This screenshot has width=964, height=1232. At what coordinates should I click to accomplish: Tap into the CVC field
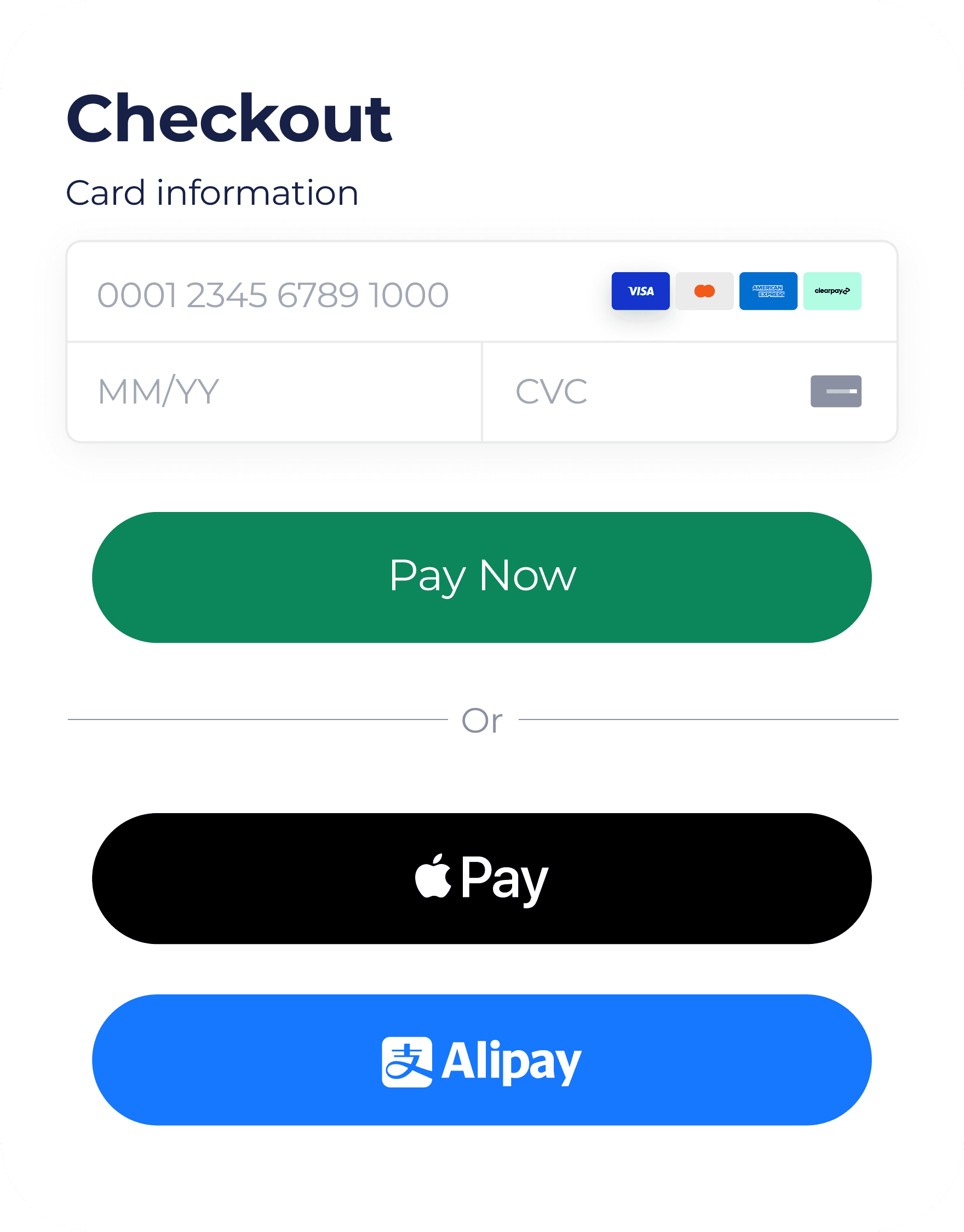click(649, 392)
